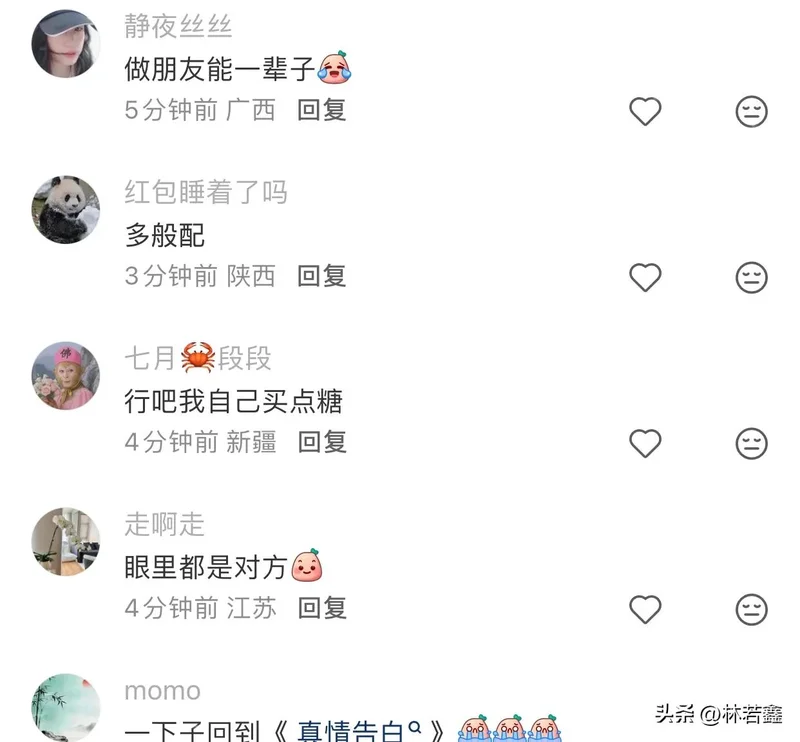Dislike the comment by 走啊走

[751, 608]
